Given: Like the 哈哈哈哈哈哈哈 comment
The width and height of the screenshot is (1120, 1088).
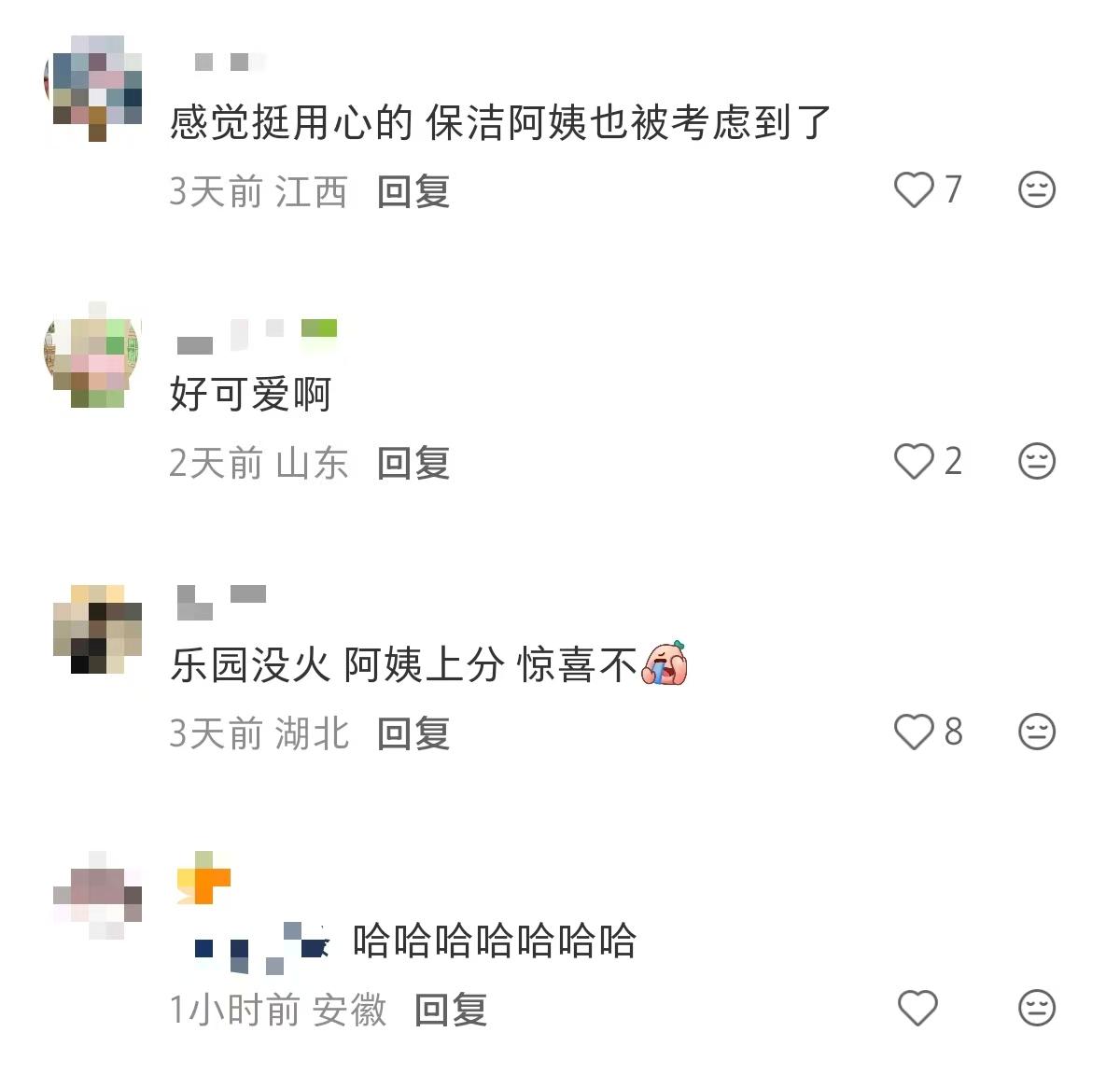Looking at the screenshot, I should click(x=917, y=1009).
